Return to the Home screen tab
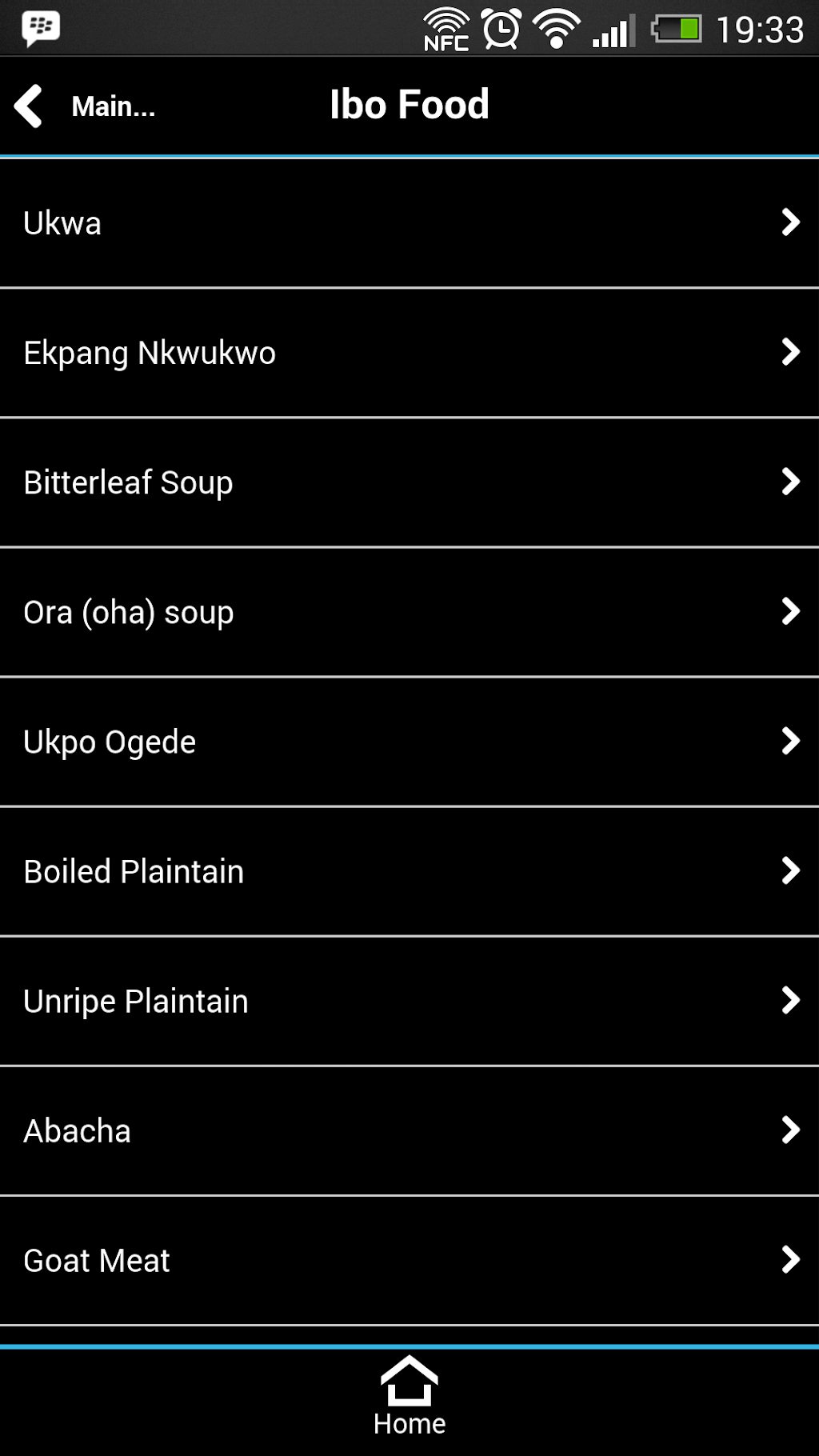This screenshot has width=819, height=1456. [x=409, y=1397]
